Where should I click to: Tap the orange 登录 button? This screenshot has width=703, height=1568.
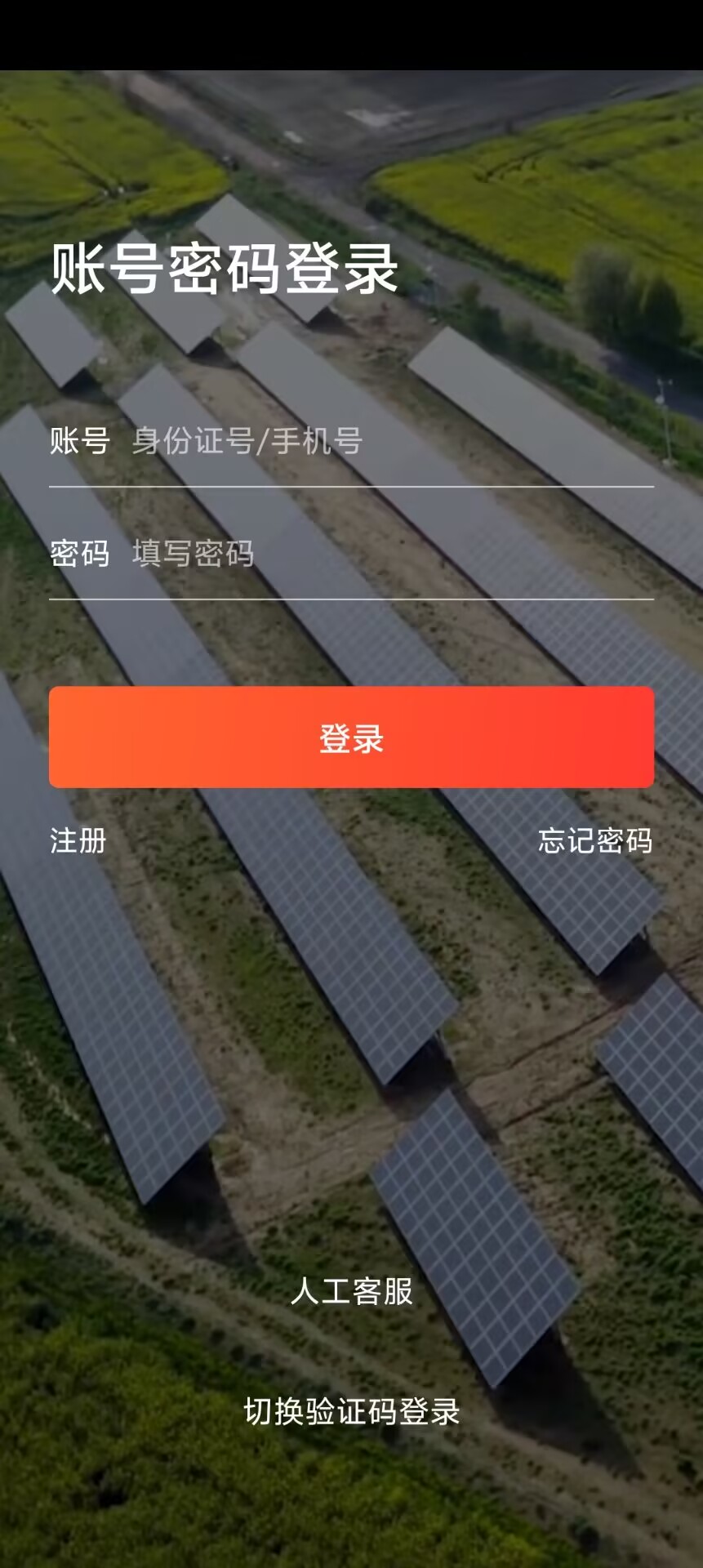pyautogui.click(x=351, y=737)
